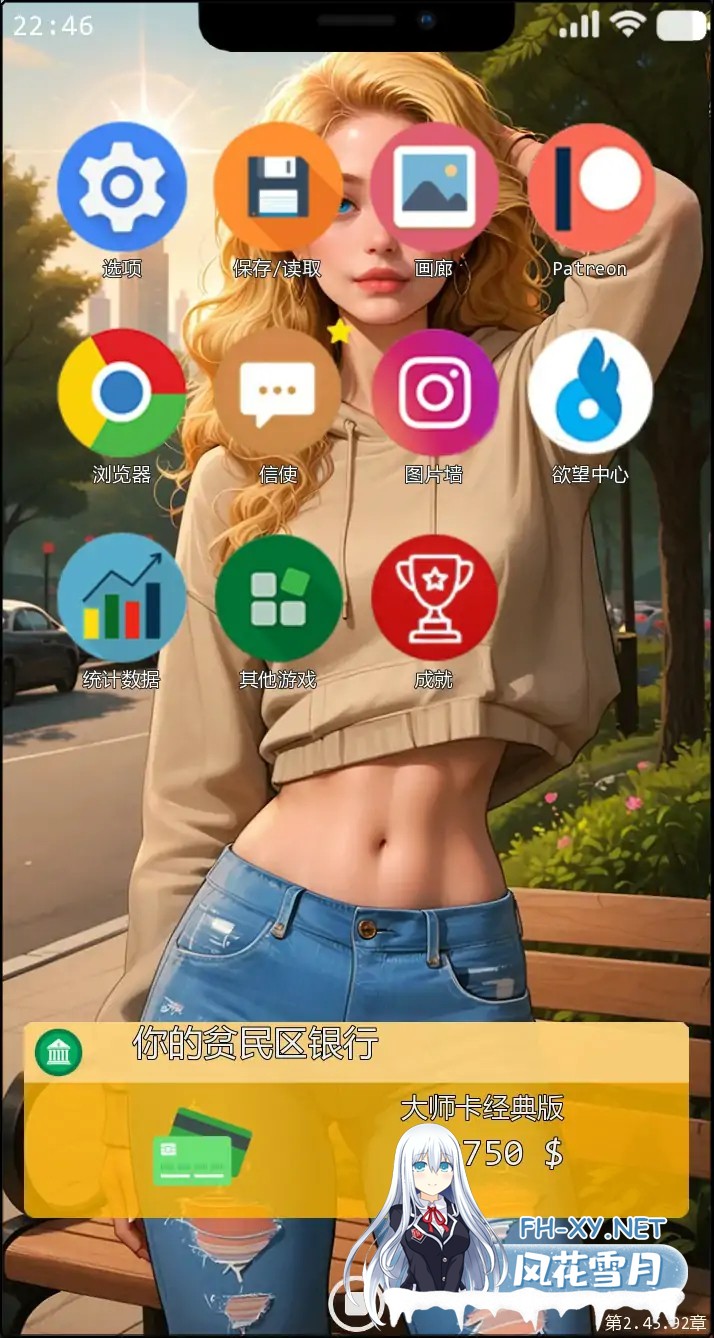This screenshot has height=1338, width=714.
Task: Open the 信使 messenger app
Action: pyautogui.click(x=278, y=393)
